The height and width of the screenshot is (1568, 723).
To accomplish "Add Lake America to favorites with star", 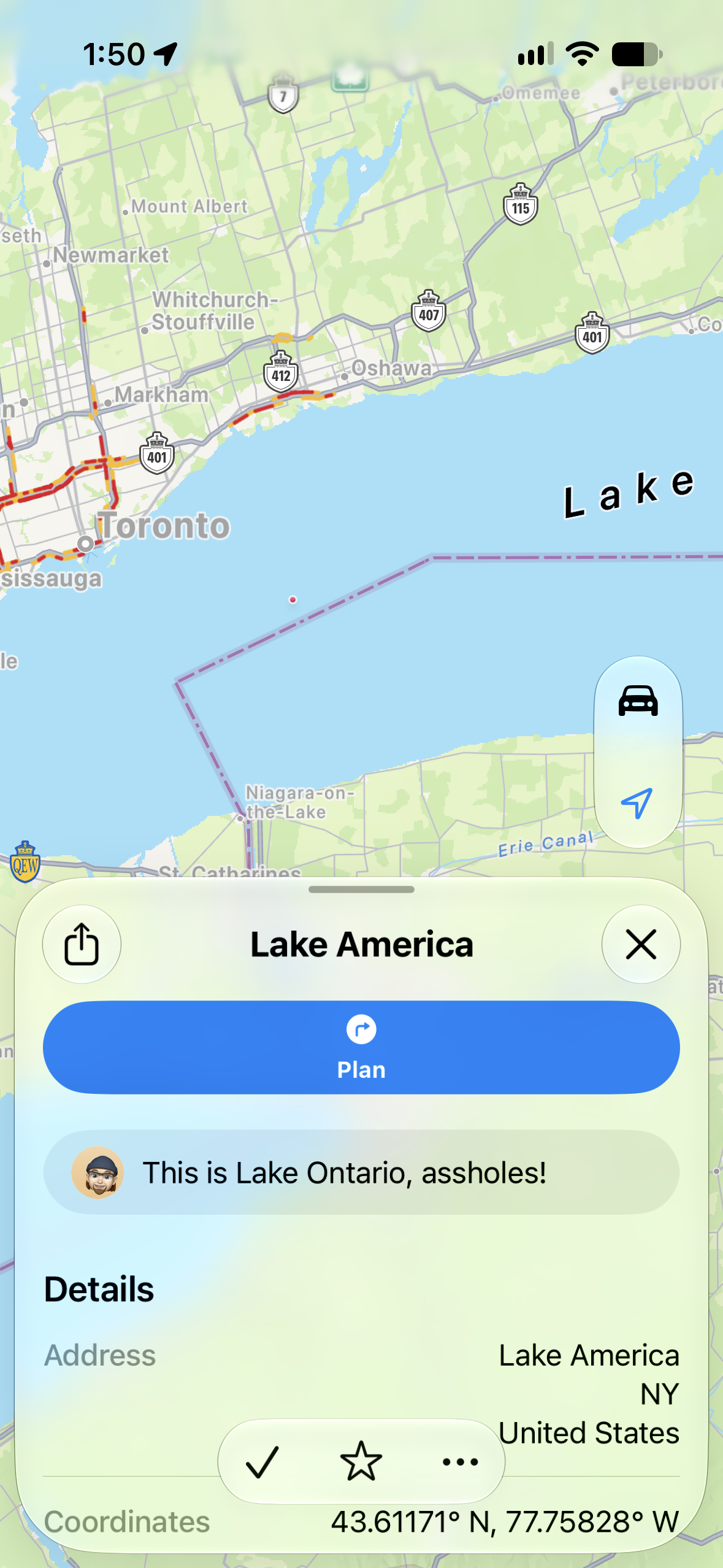I will click(x=361, y=1461).
